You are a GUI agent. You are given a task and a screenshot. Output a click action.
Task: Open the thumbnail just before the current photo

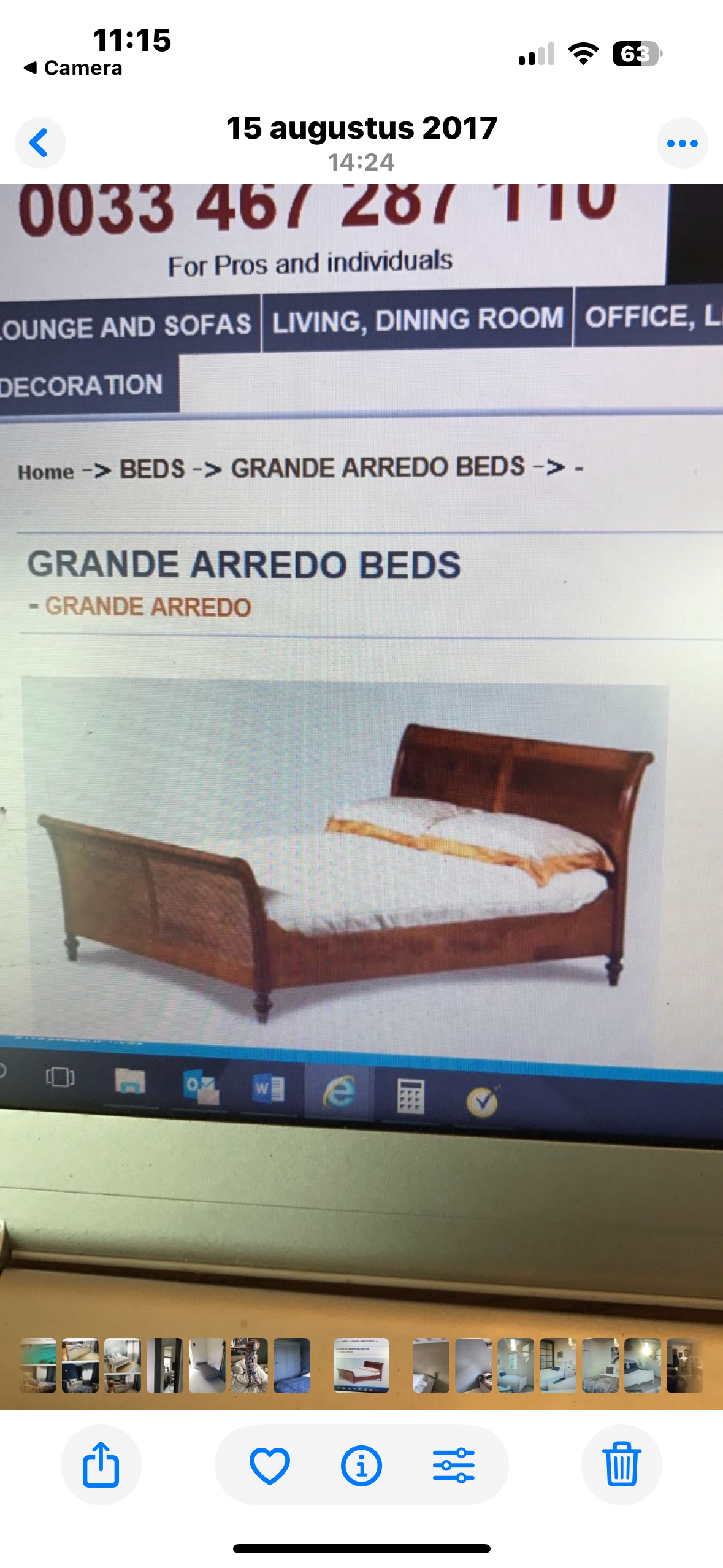click(291, 1365)
